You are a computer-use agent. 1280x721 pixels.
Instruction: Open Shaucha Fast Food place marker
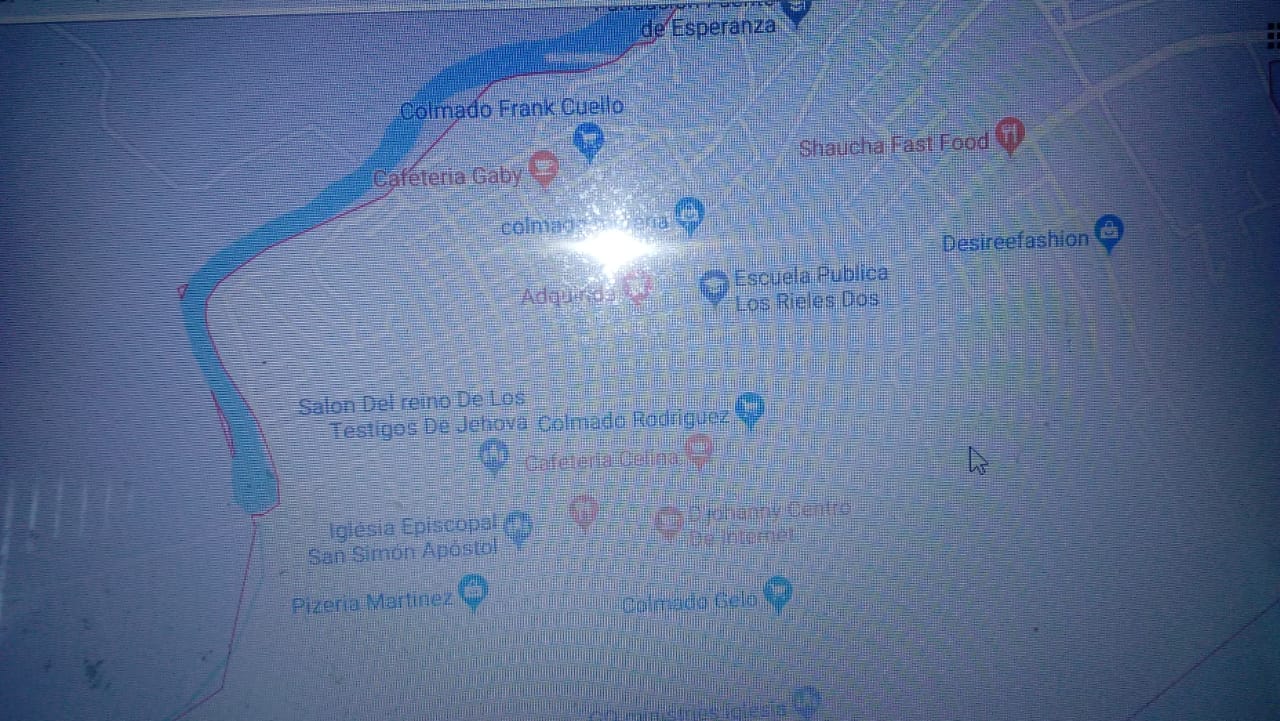coord(1011,134)
